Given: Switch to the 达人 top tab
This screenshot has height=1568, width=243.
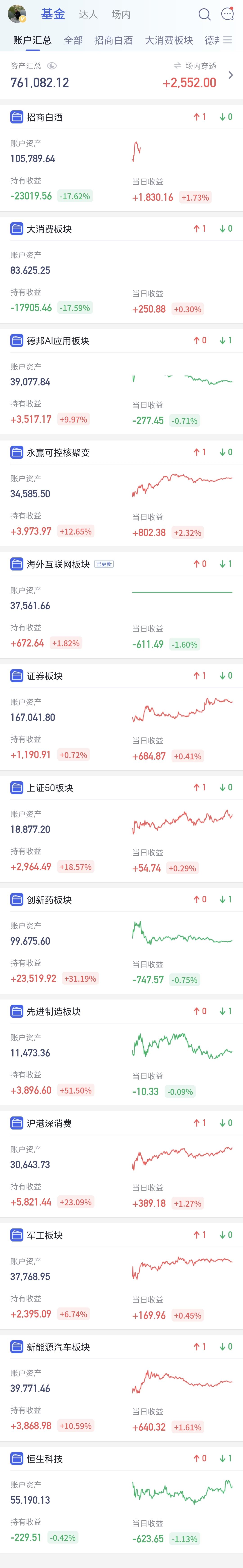Looking at the screenshot, I should pyautogui.click(x=88, y=14).
